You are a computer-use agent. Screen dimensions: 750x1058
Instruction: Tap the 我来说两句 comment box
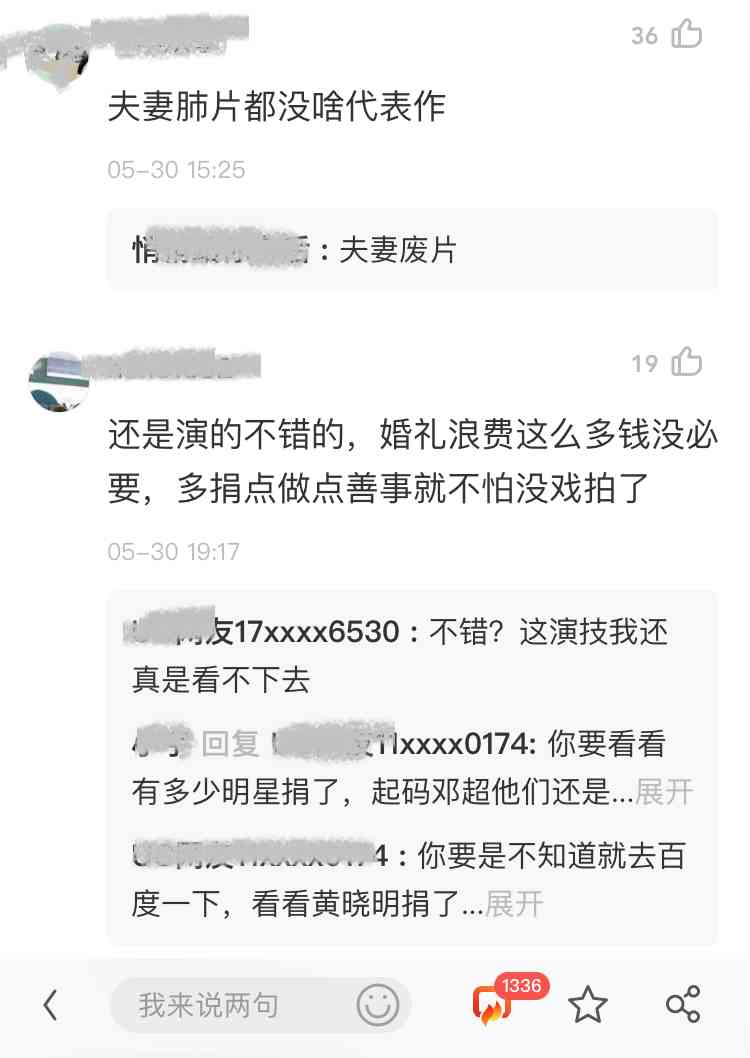(x=230, y=1005)
